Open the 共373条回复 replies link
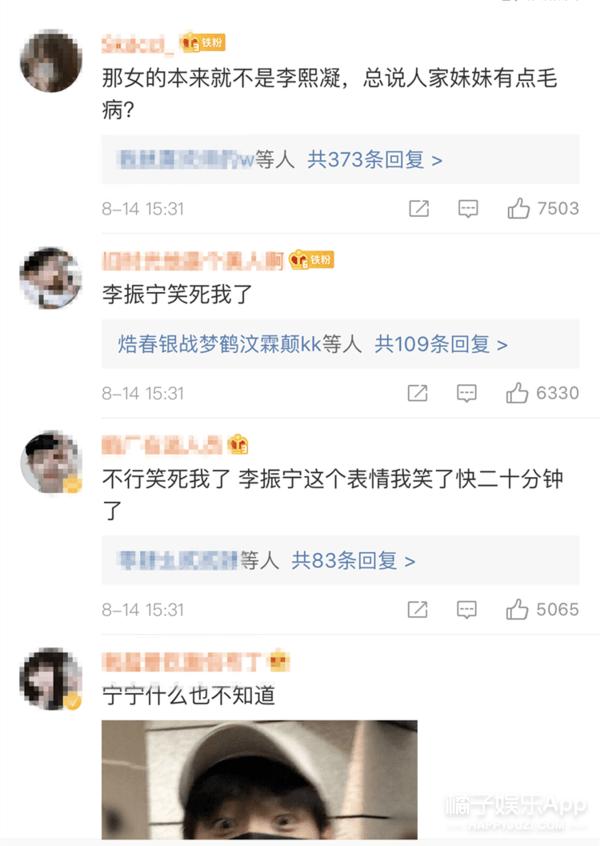The image size is (600, 846). coord(375,159)
